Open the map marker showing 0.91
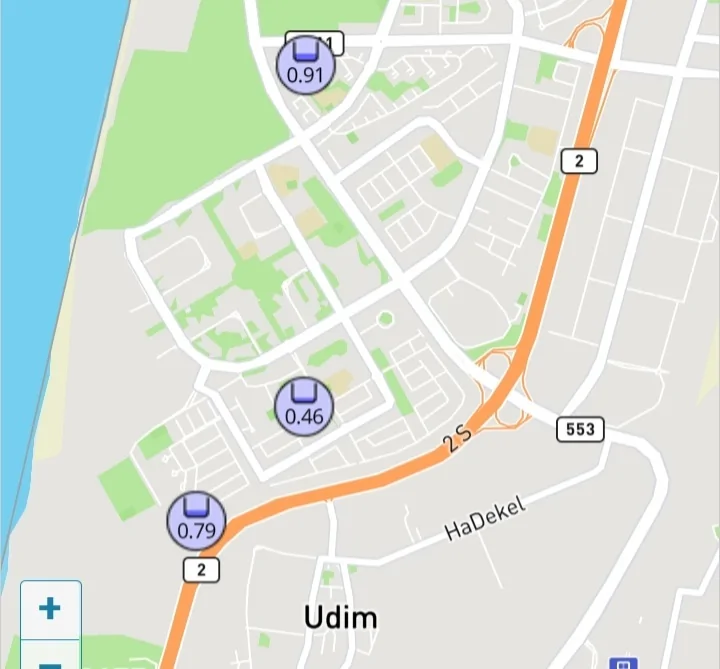The height and width of the screenshot is (669, 720). coord(305,65)
